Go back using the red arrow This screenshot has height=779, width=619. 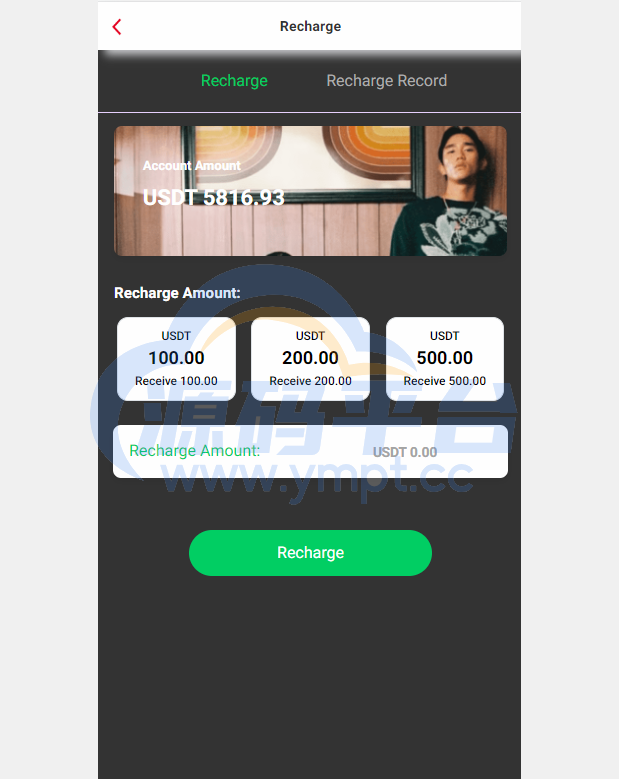[117, 27]
